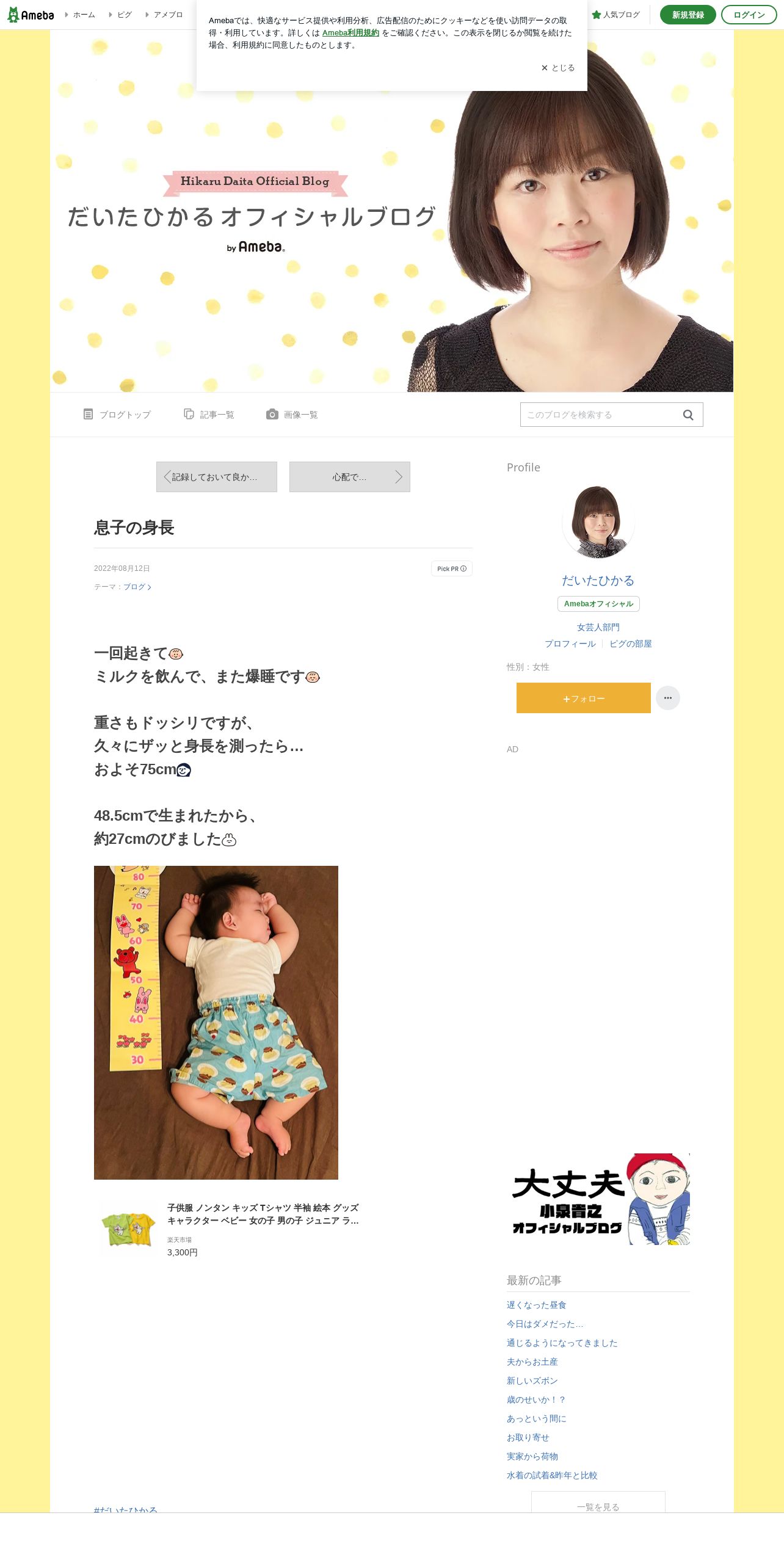Open the 小泉貴之 オフィシャルブログ banner
Image resolution: width=784 pixels, height=1568 pixels.
[598, 1199]
